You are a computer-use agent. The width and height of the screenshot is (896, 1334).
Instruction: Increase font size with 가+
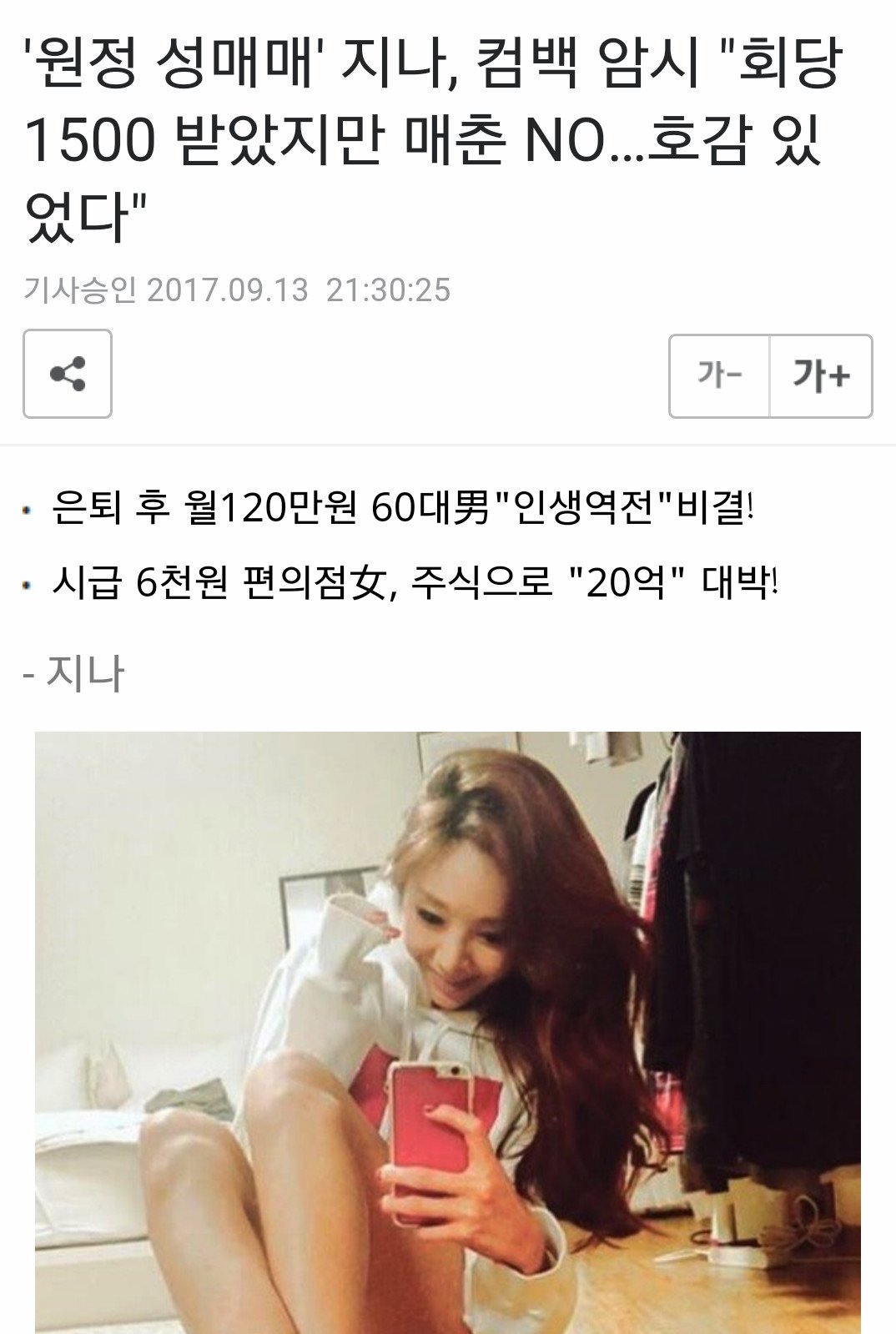pos(820,376)
